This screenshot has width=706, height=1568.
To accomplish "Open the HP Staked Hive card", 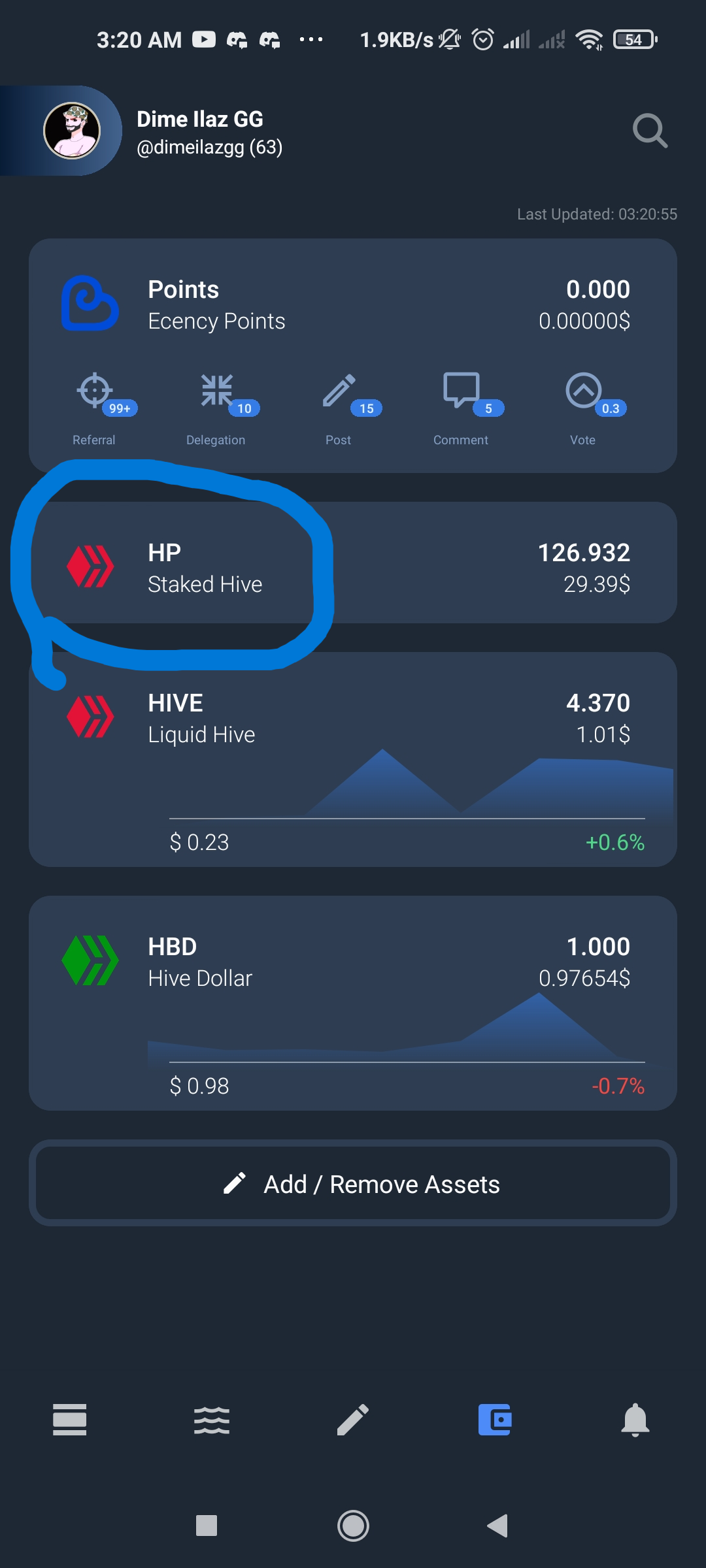I will click(x=353, y=563).
